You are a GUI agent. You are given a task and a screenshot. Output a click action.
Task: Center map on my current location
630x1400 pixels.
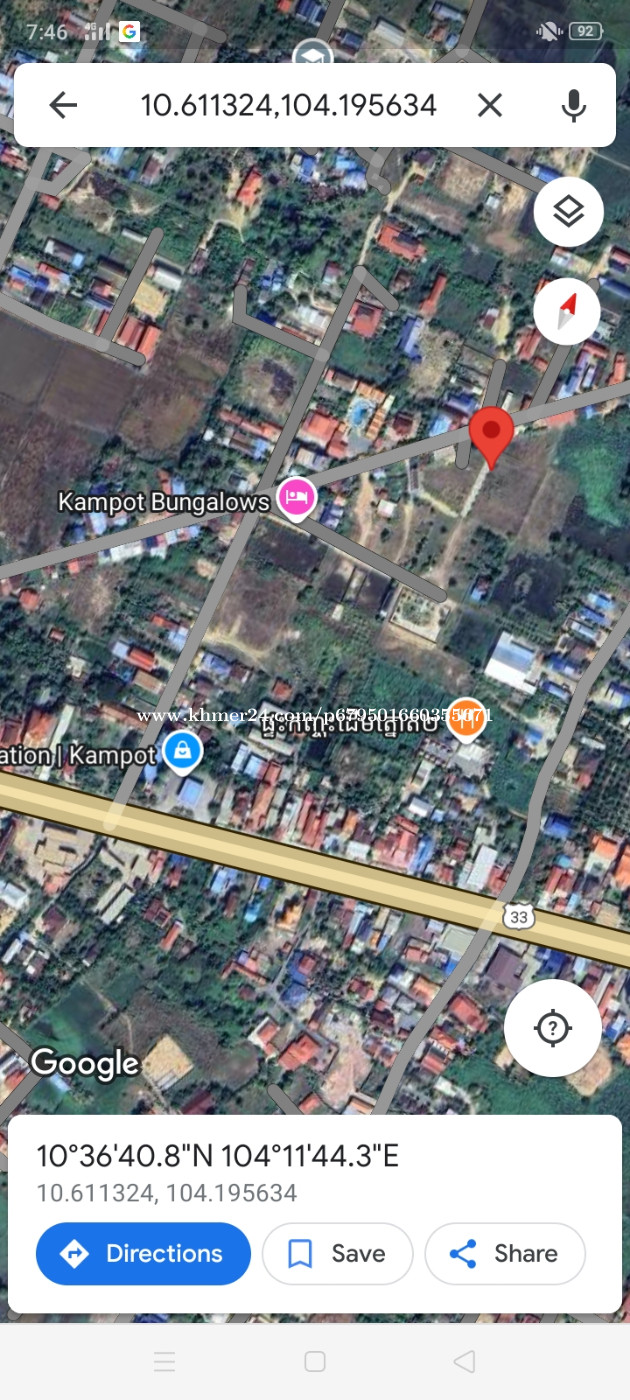point(553,1028)
